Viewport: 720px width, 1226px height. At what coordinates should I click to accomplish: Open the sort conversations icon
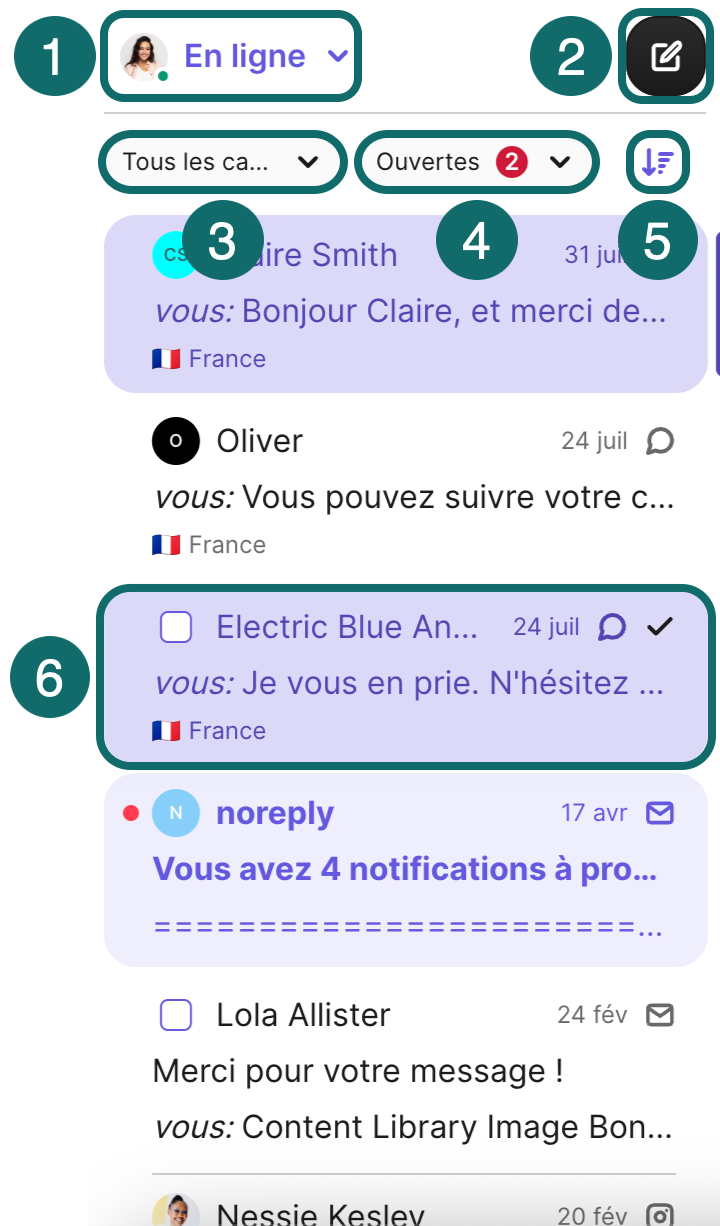(657, 161)
